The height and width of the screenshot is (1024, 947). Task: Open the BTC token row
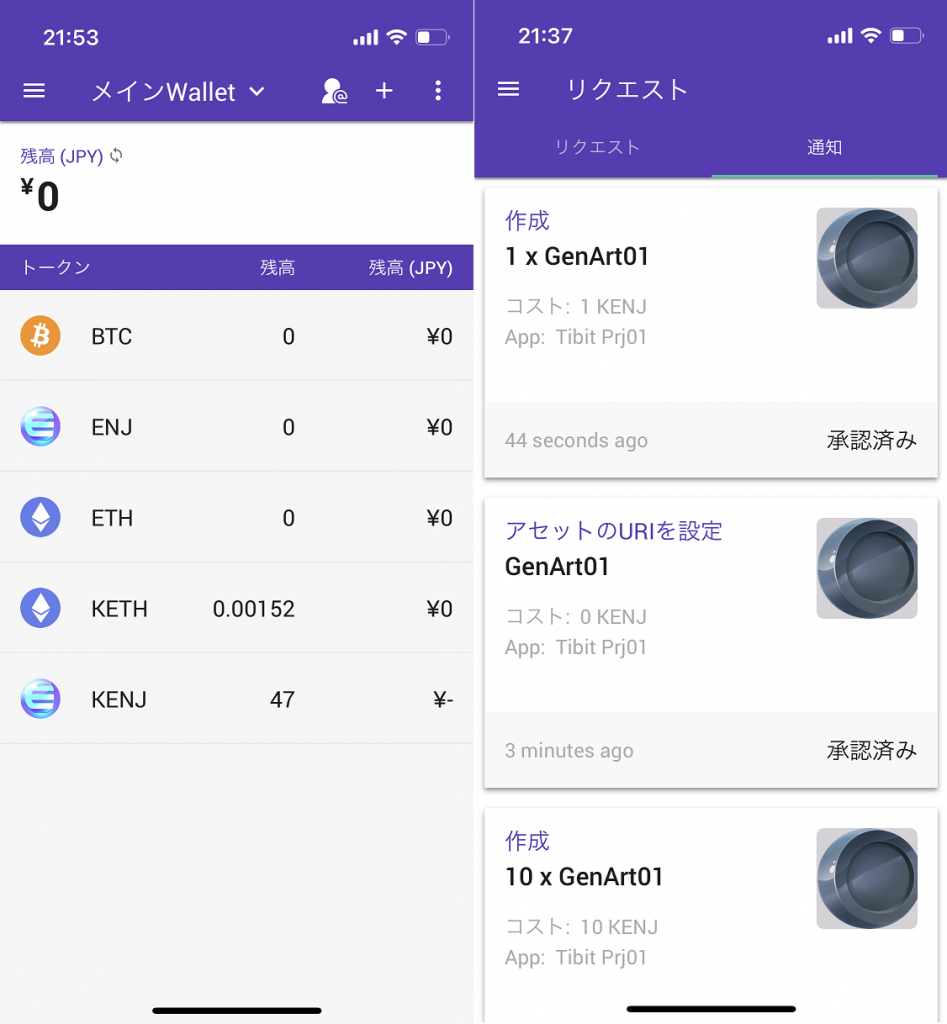[x=236, y=336]
